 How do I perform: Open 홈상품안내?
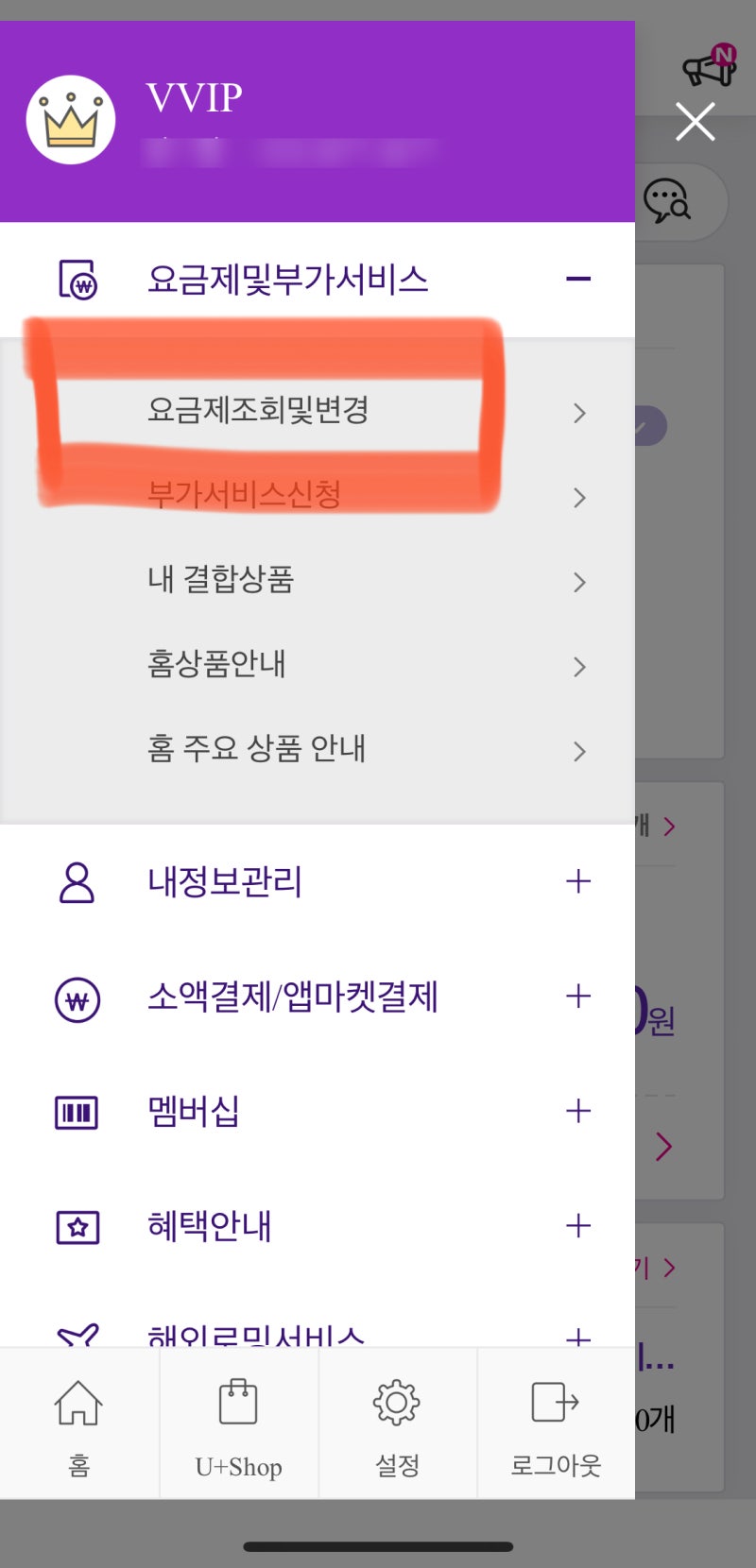point(217,664)
